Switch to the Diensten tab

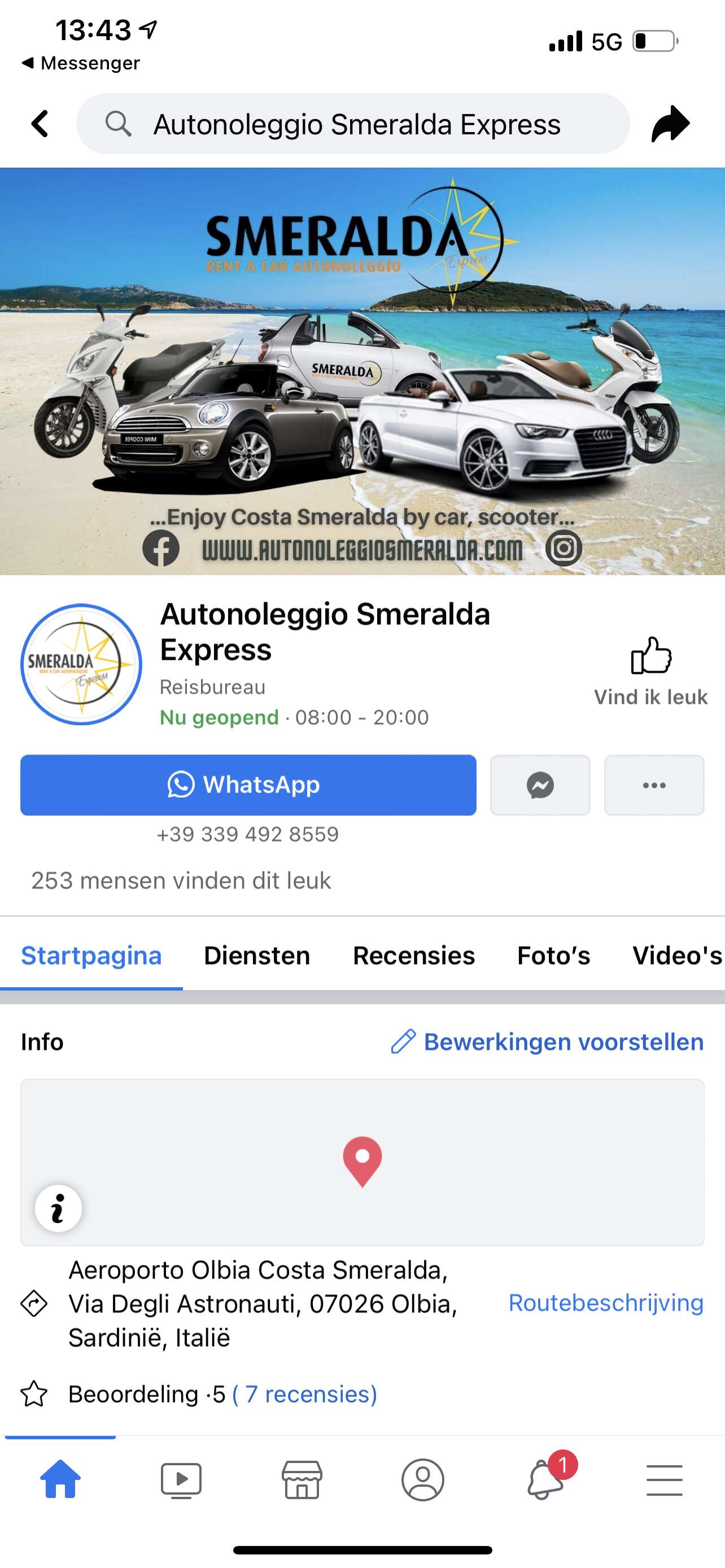click(x=257, y=955)
